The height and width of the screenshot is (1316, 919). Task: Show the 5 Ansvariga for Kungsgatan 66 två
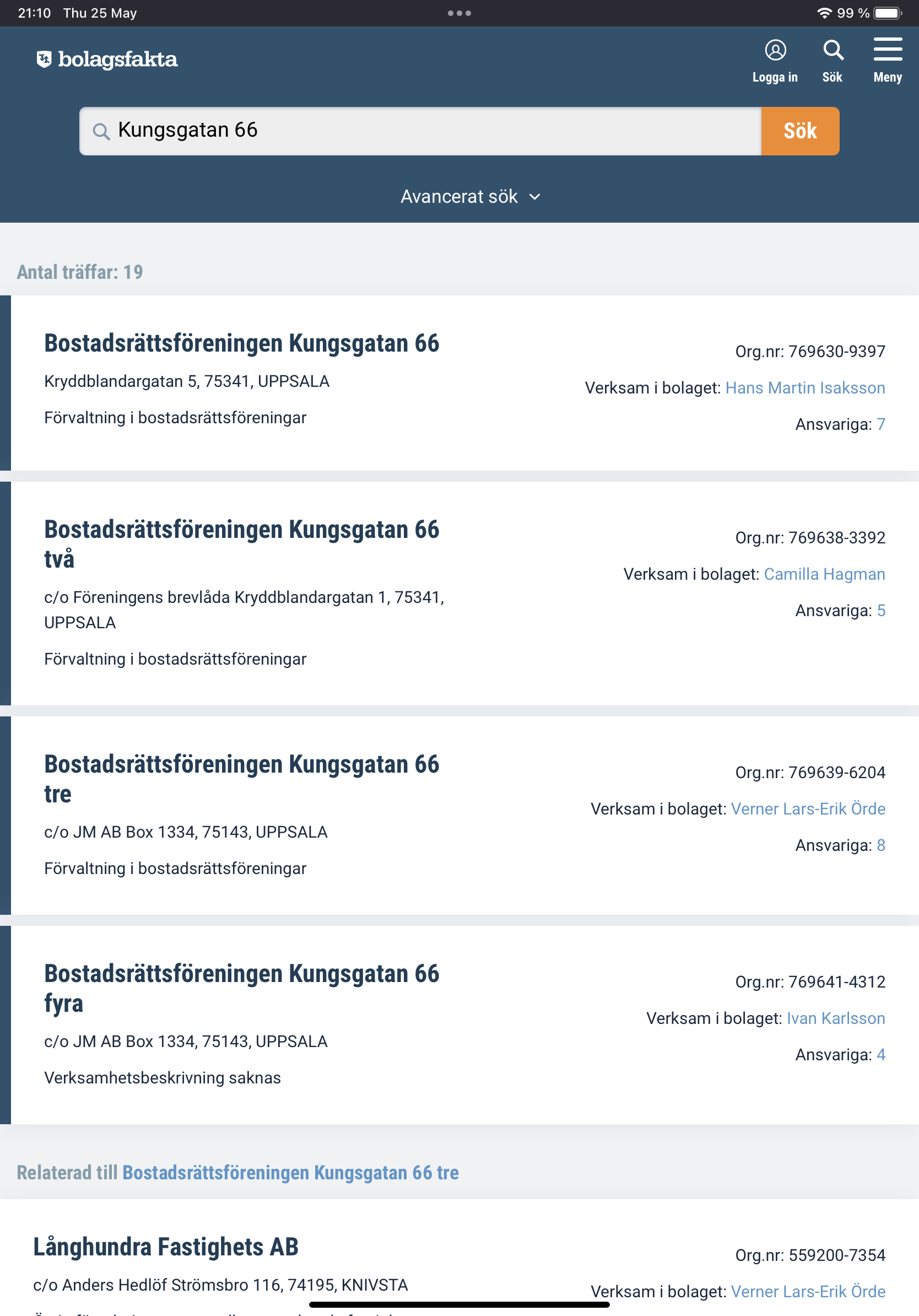coord(880,611)
